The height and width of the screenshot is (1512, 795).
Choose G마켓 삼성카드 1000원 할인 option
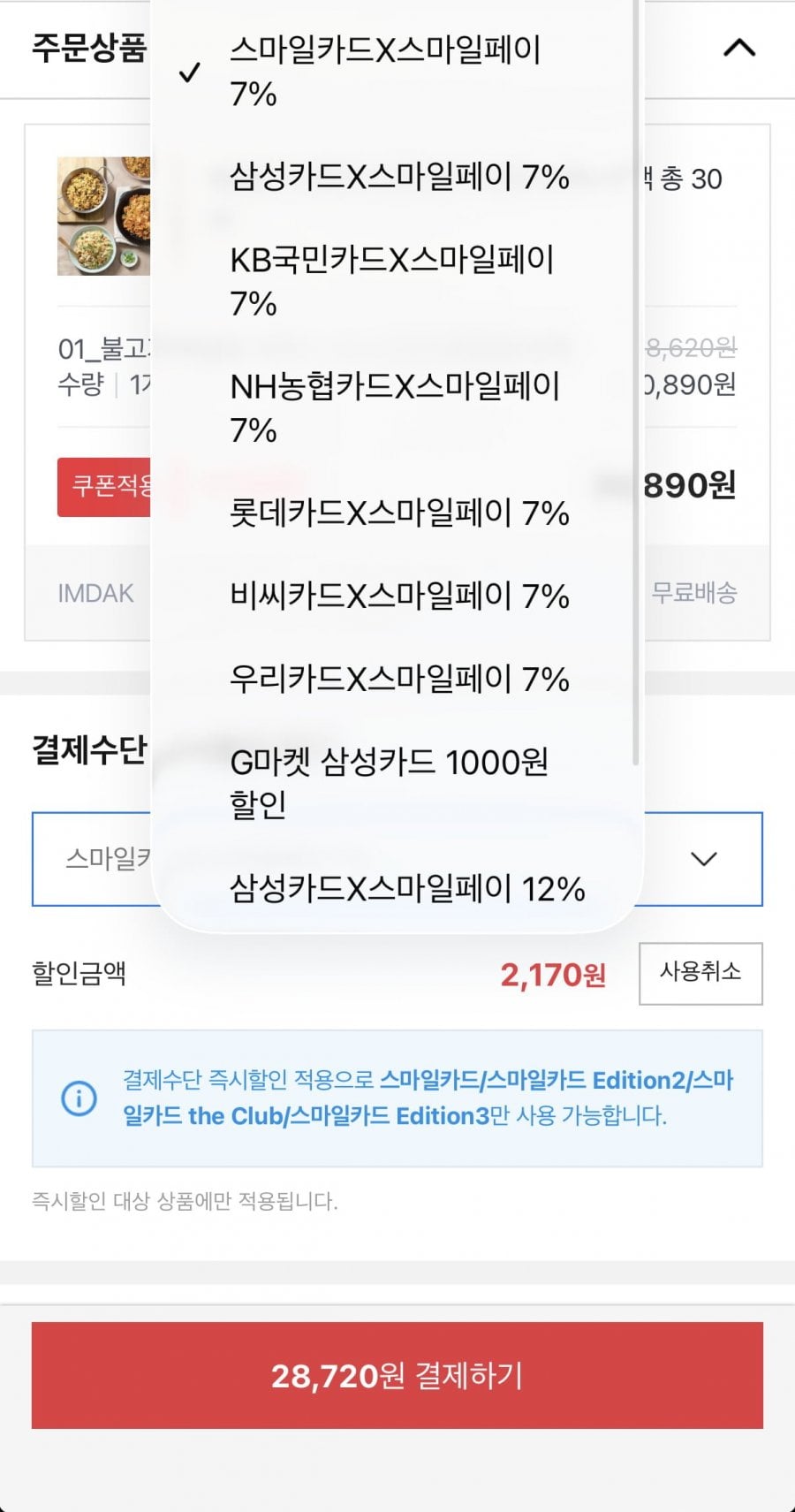coord(394,783)
